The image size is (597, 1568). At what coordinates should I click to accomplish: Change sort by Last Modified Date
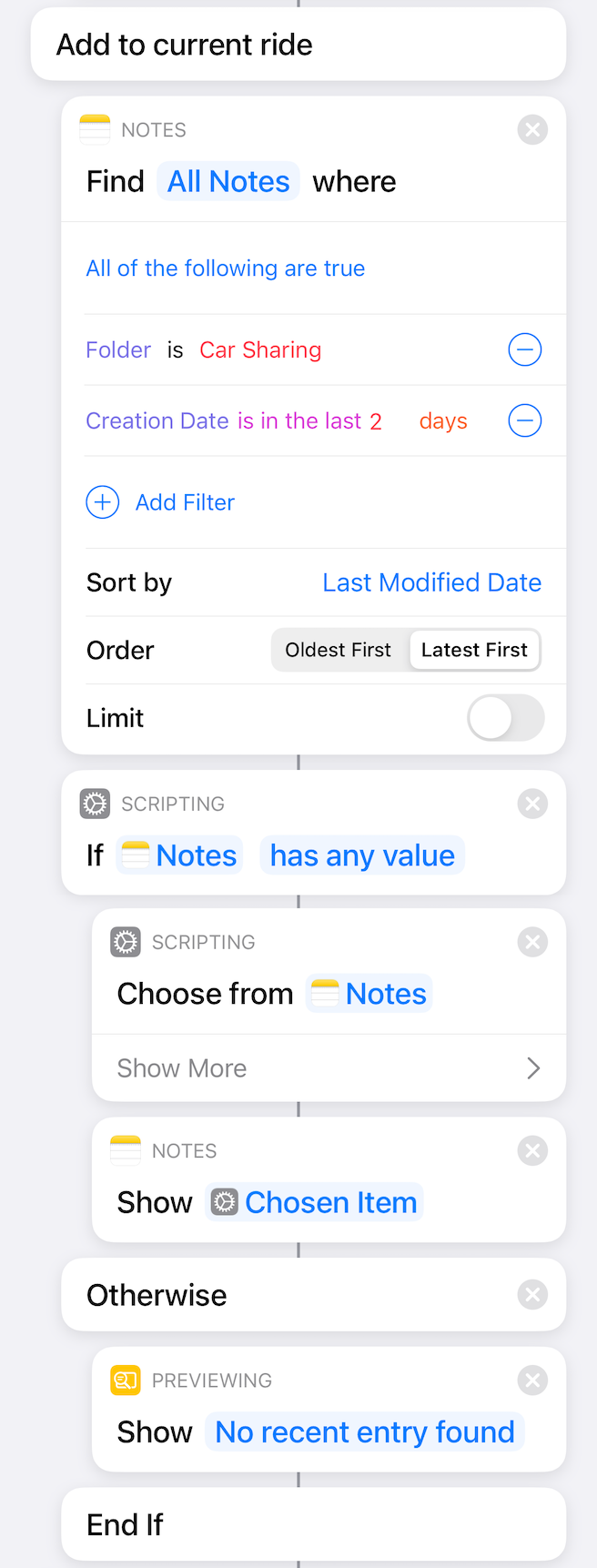pyautogui.click(x=431, y=582)
